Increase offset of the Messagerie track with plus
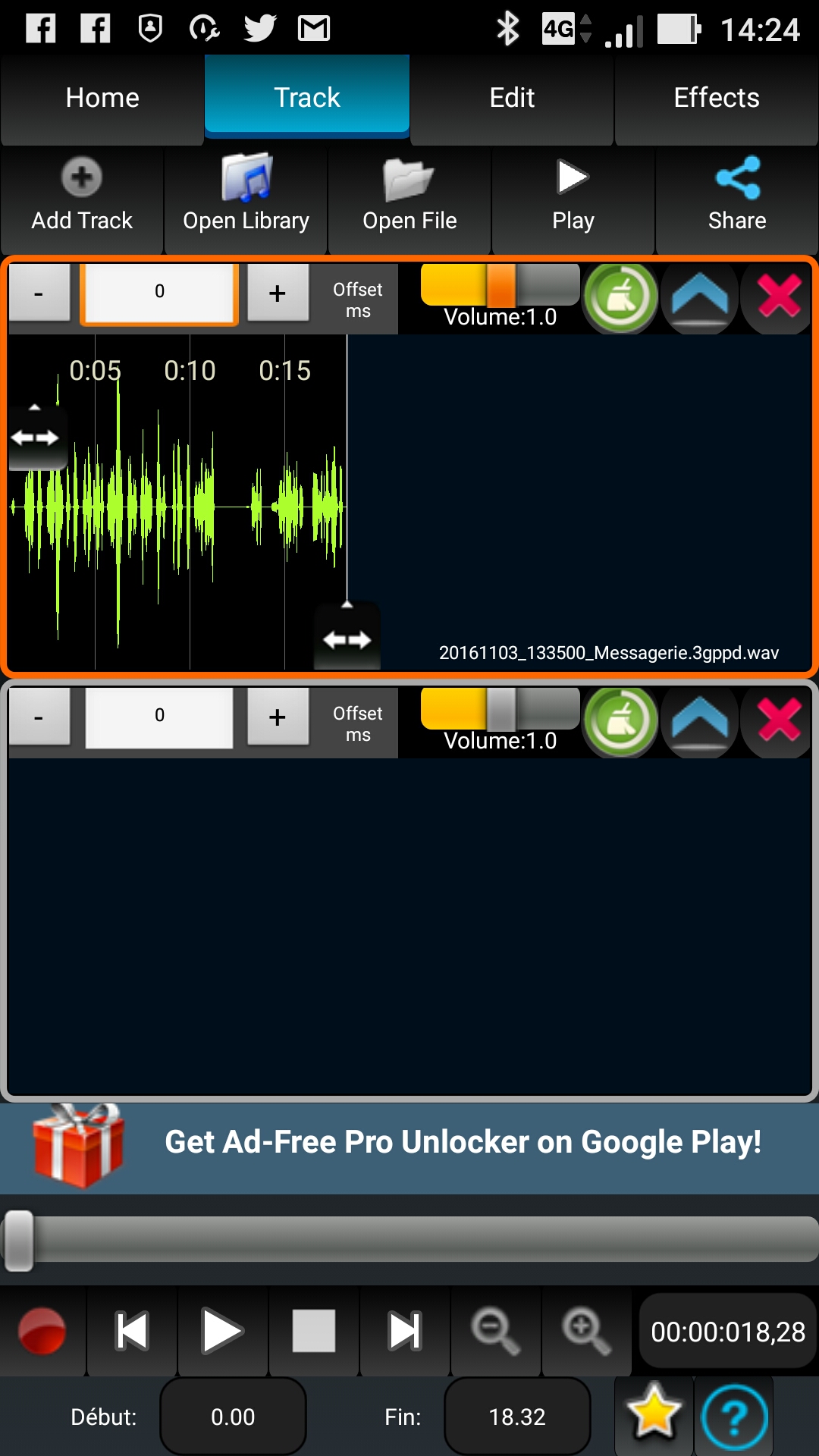819x1456 pixels. coord(278,293)
